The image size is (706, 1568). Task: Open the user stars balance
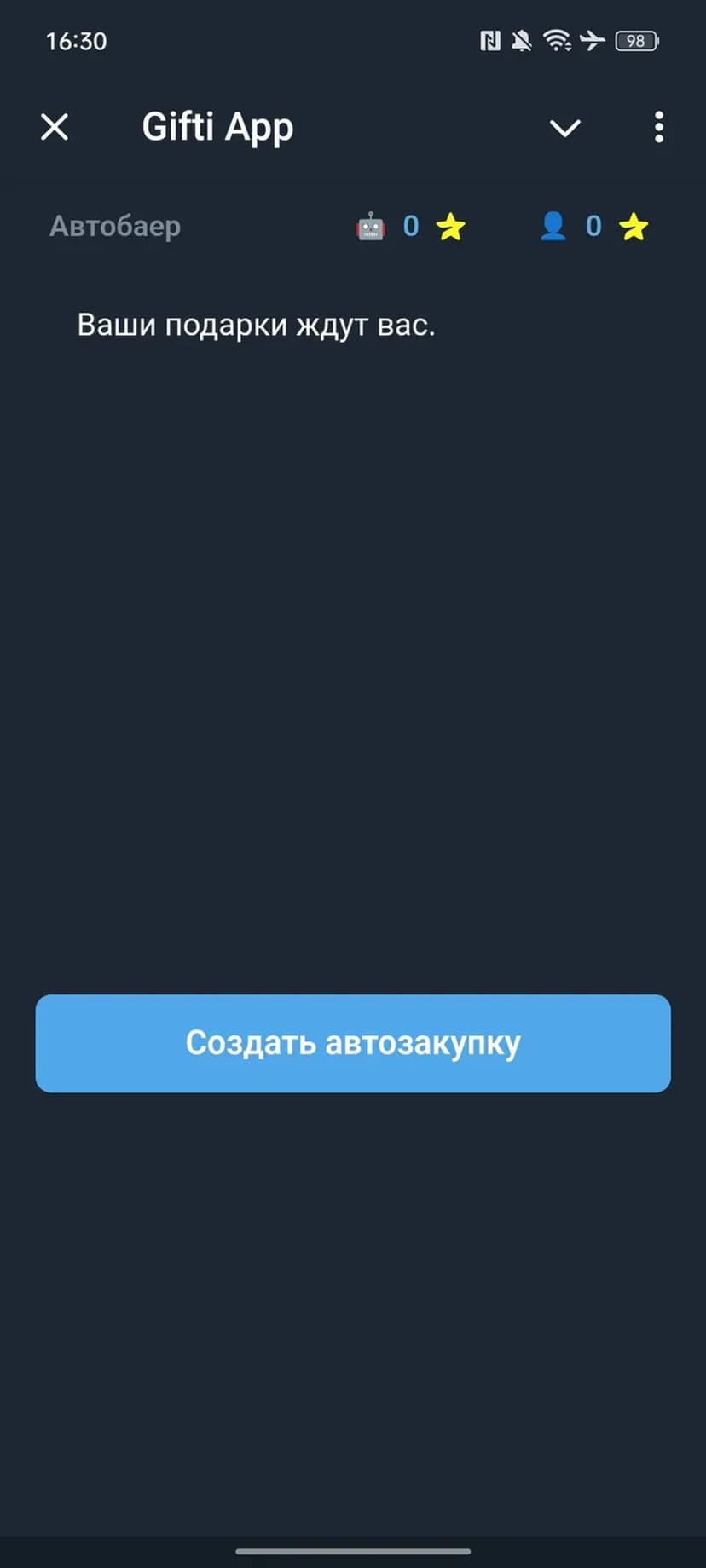[x=593, y=227]
